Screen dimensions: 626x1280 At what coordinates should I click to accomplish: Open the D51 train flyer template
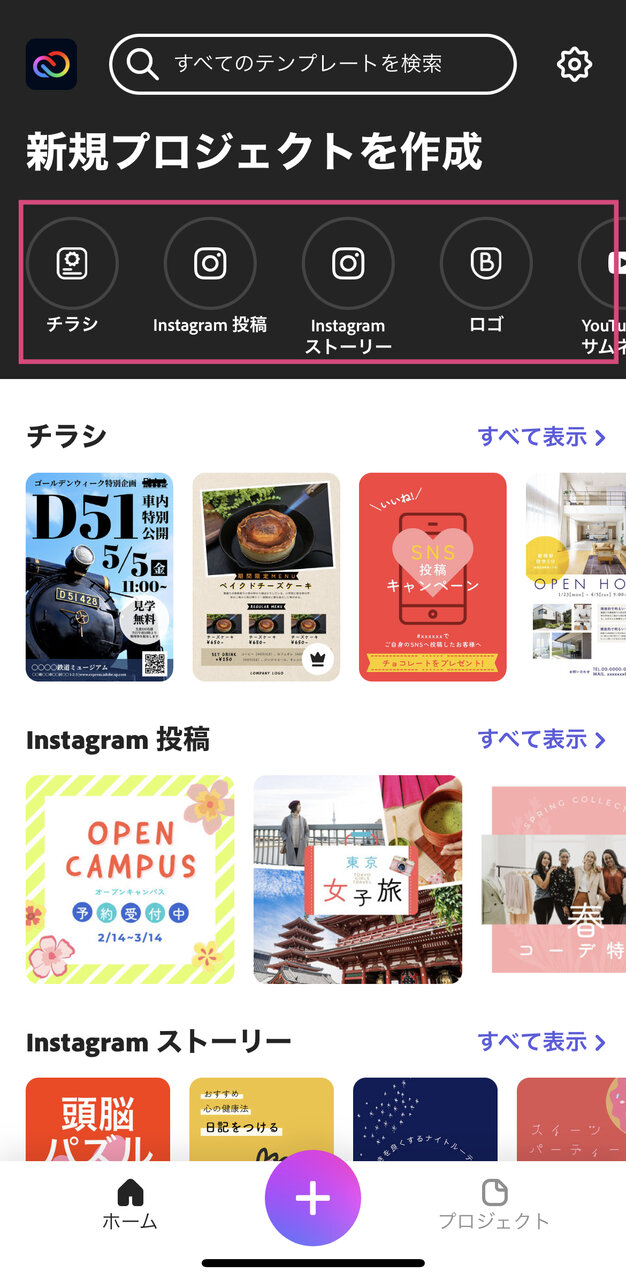tap(99, 577)
